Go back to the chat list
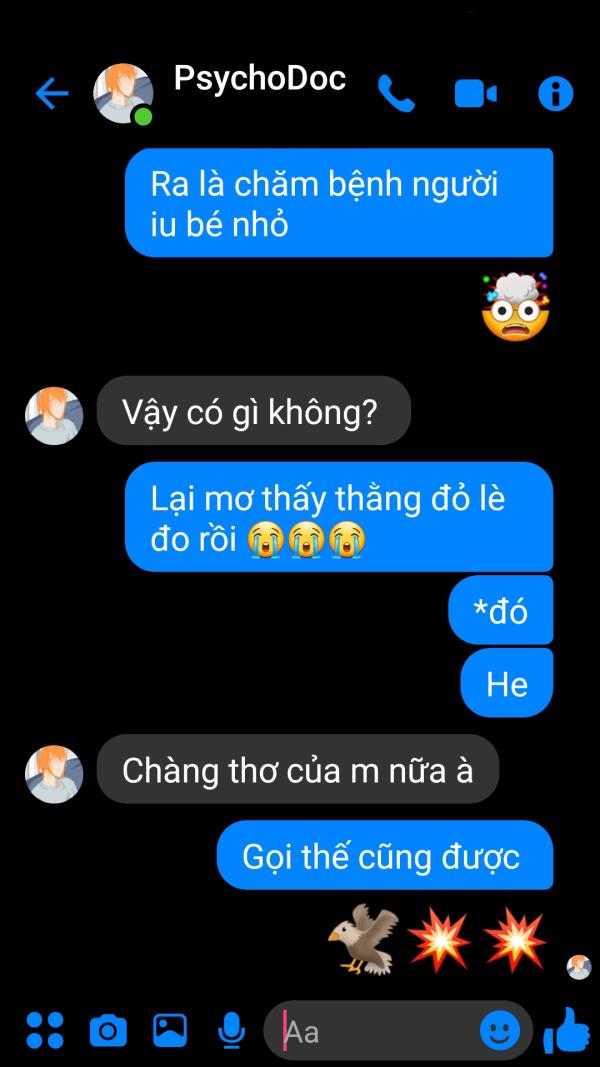Image resolution: width=600 pixels, height=1067 pixels. [52, 93]
